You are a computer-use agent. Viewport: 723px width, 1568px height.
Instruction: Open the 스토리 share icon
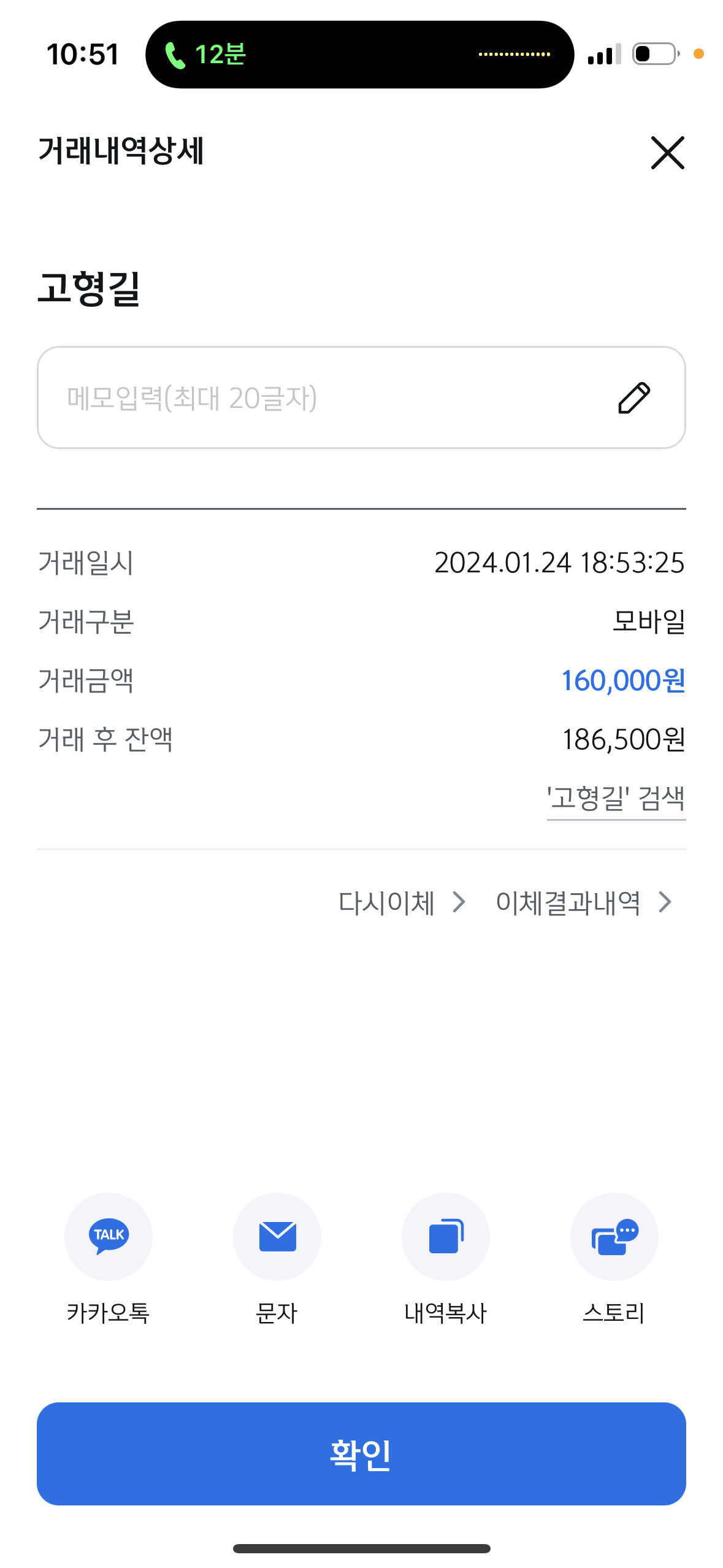614,1237
